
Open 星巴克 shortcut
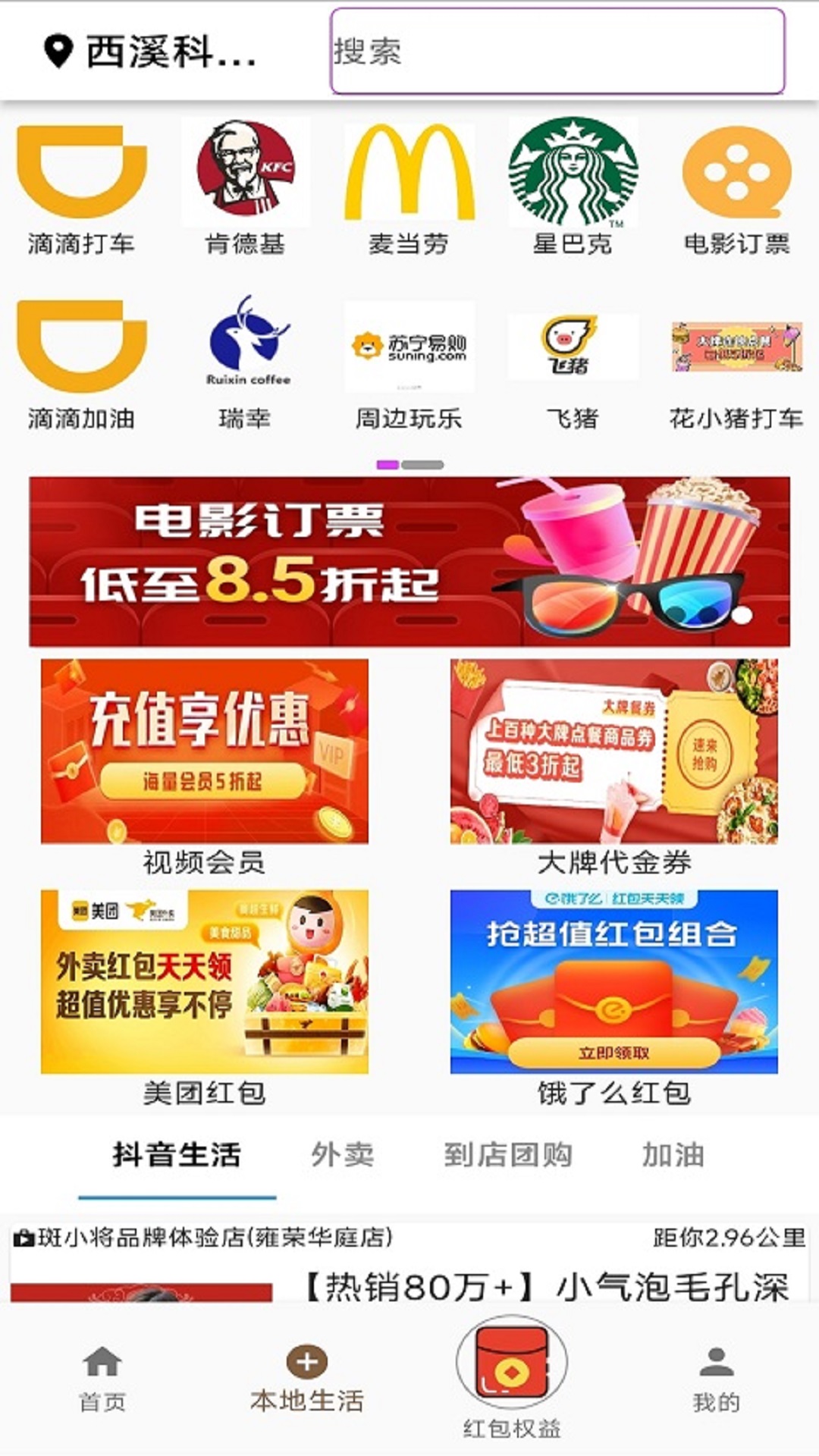click(573, 190)
